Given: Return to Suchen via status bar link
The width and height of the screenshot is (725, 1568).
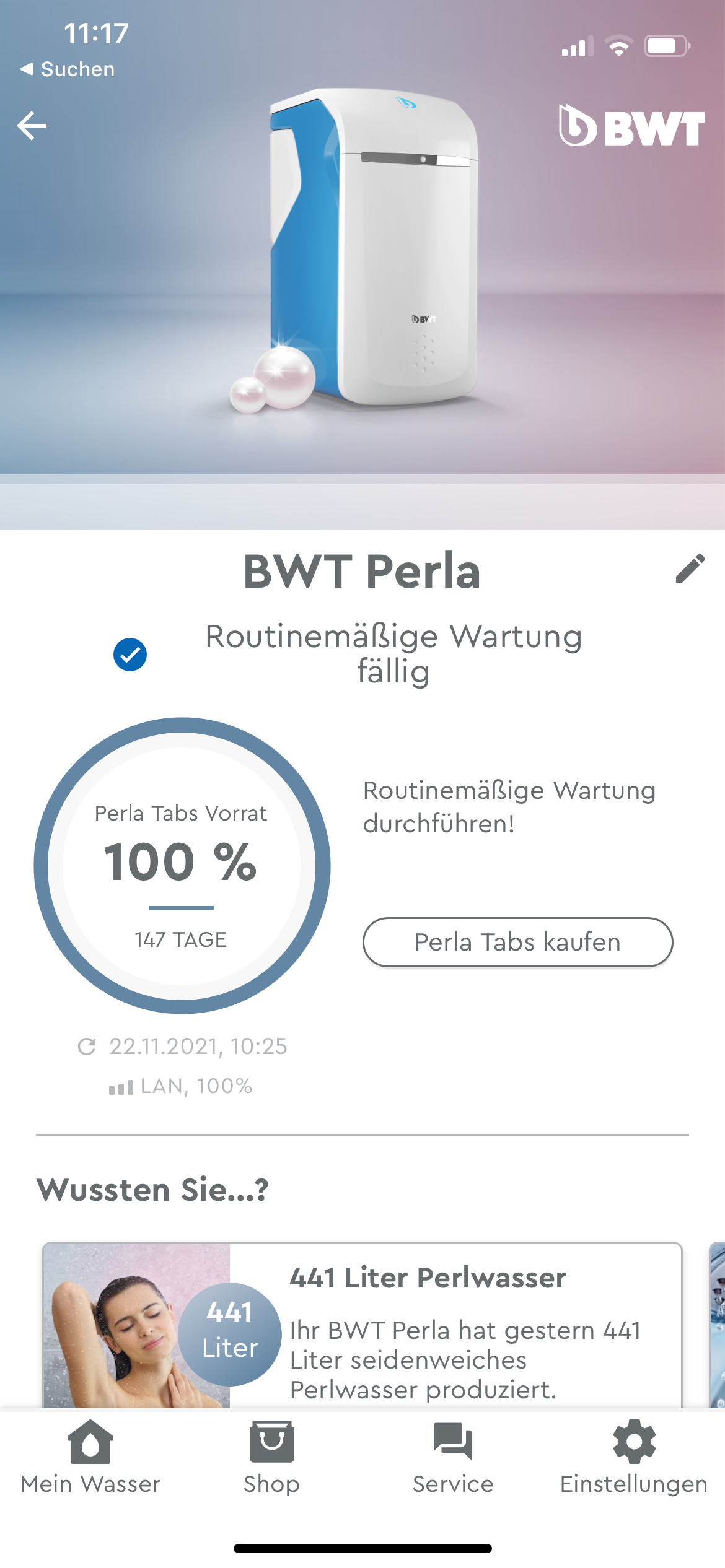Looking at the screenshot, I should 67,69.
